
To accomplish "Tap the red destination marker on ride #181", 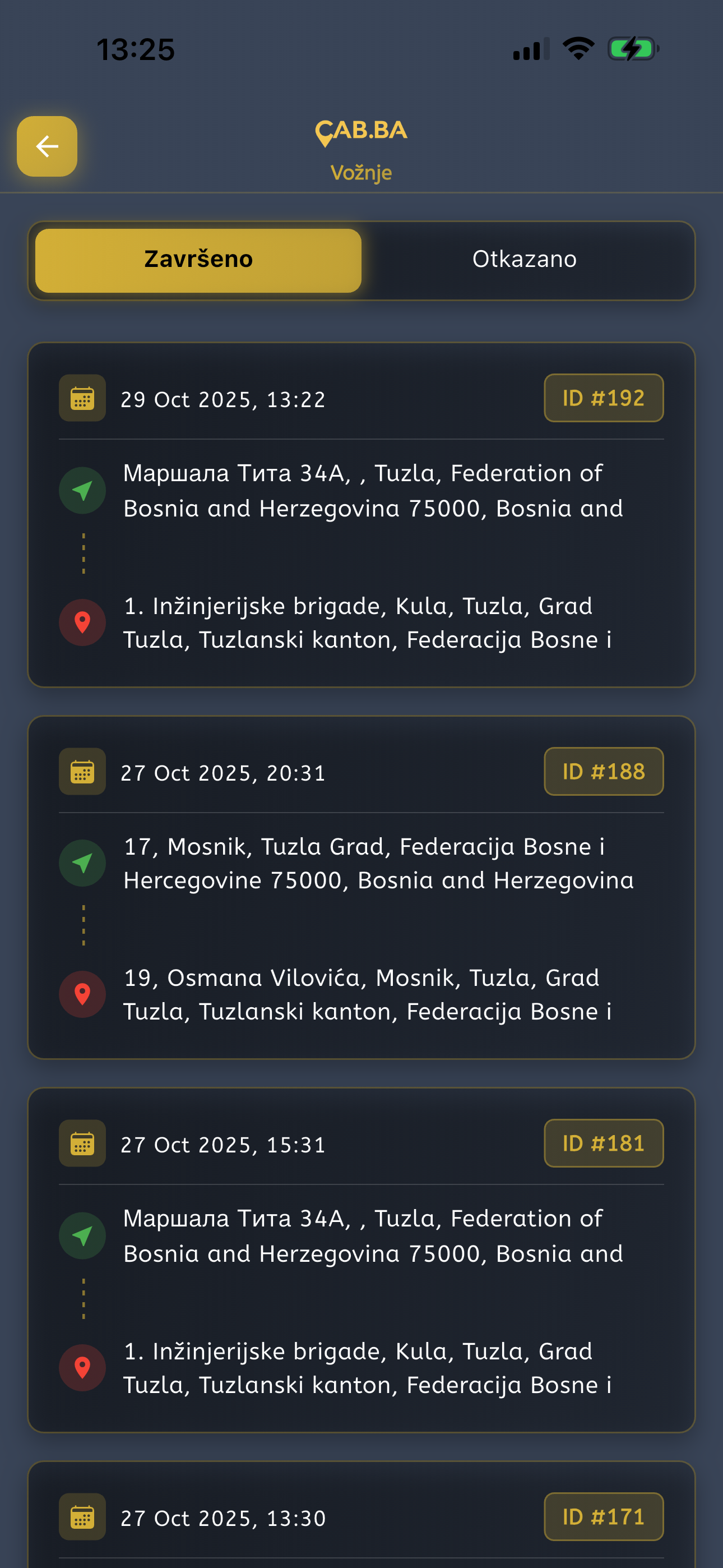I will [82, 1367].
